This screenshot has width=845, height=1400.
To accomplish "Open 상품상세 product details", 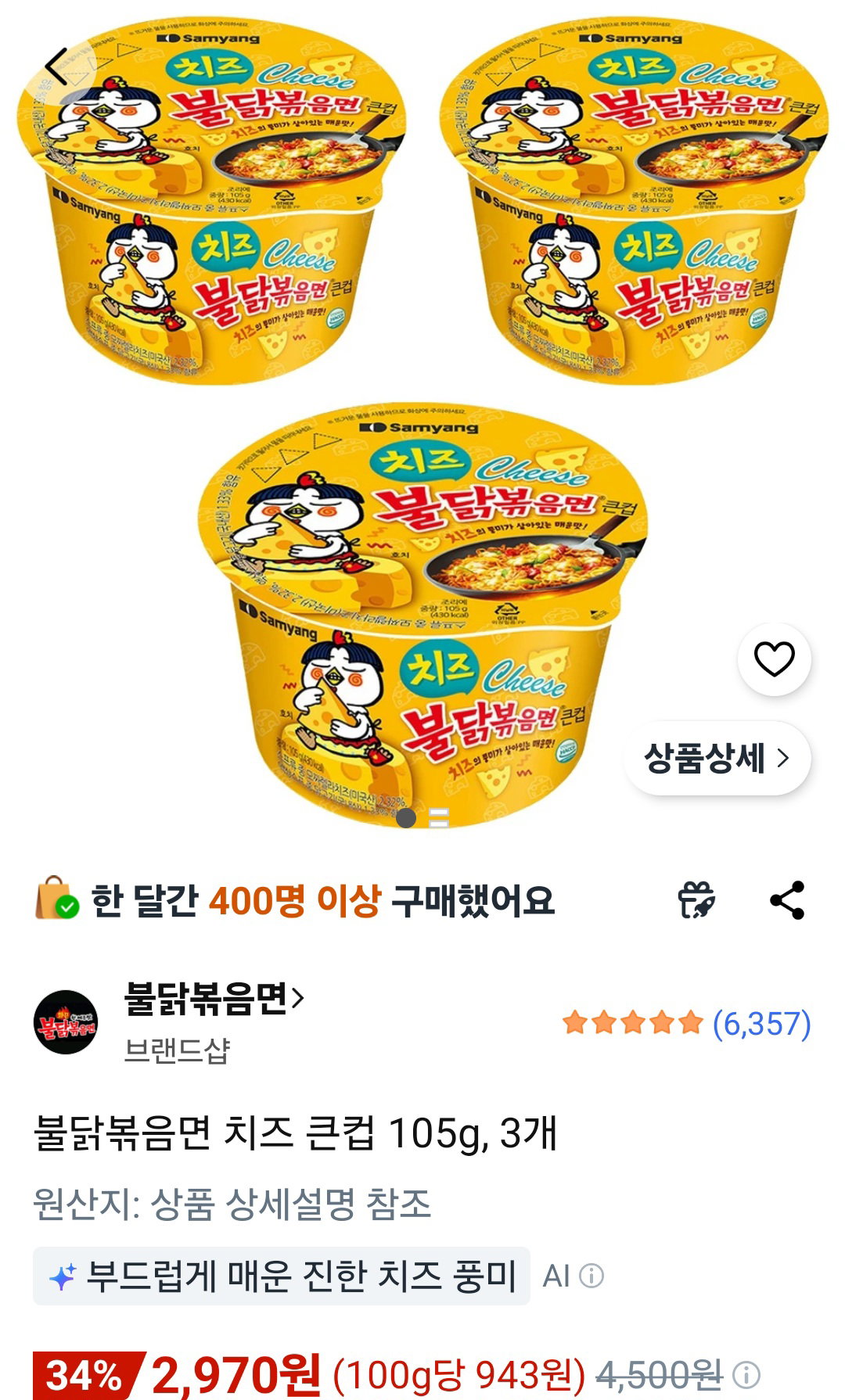I will coord(717,758).
